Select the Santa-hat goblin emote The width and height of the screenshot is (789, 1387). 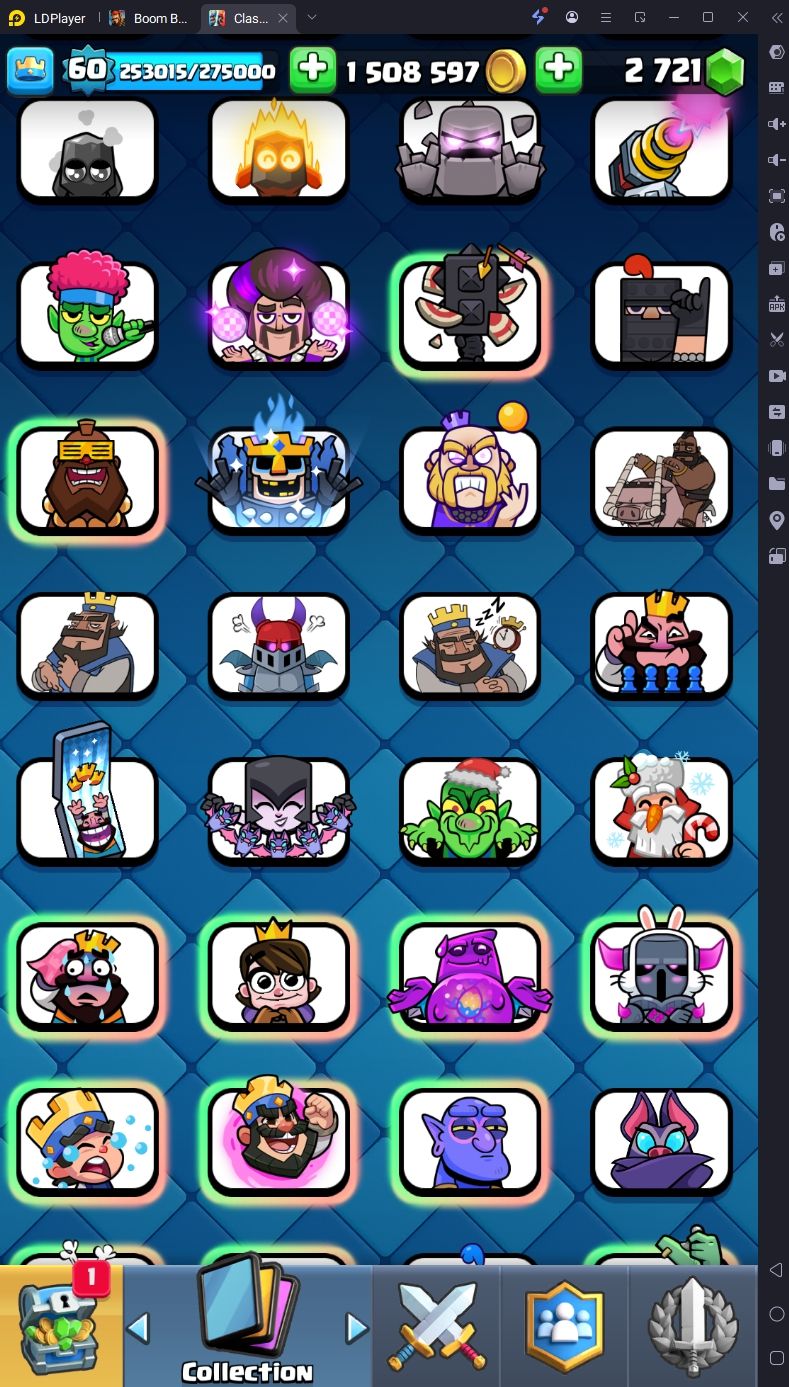[x=470, y=810]
